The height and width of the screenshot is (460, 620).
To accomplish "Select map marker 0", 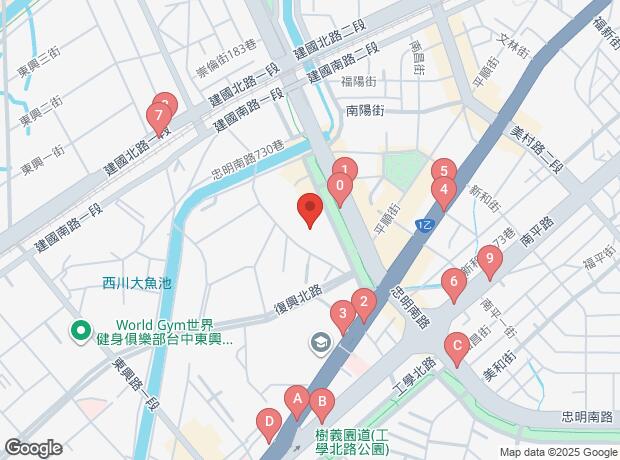I will pyautogui.click(x=340, y=190).
